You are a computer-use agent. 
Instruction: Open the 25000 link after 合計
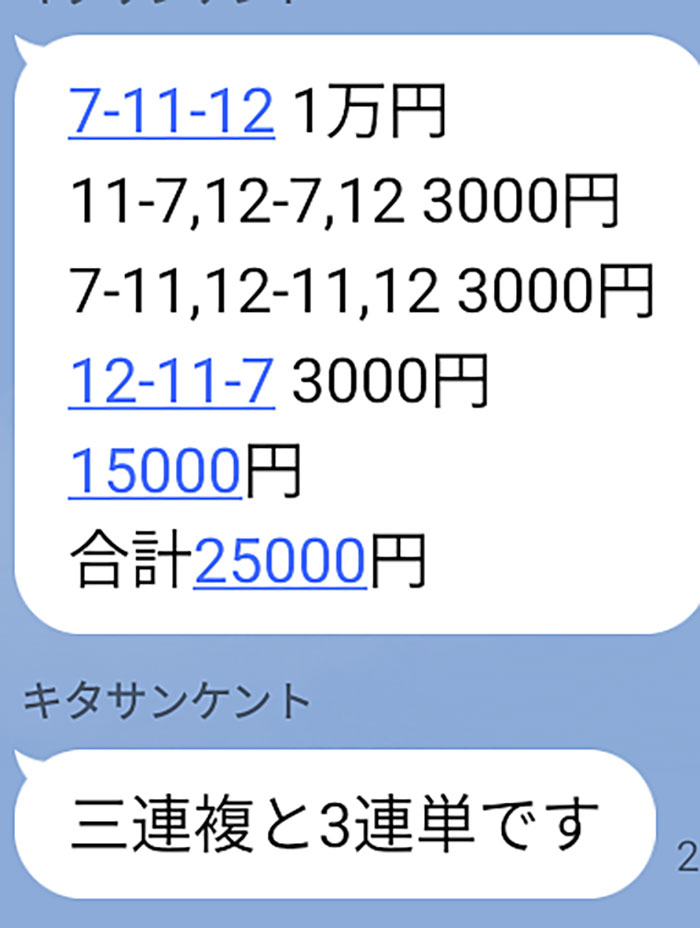(x=279, y=562)
